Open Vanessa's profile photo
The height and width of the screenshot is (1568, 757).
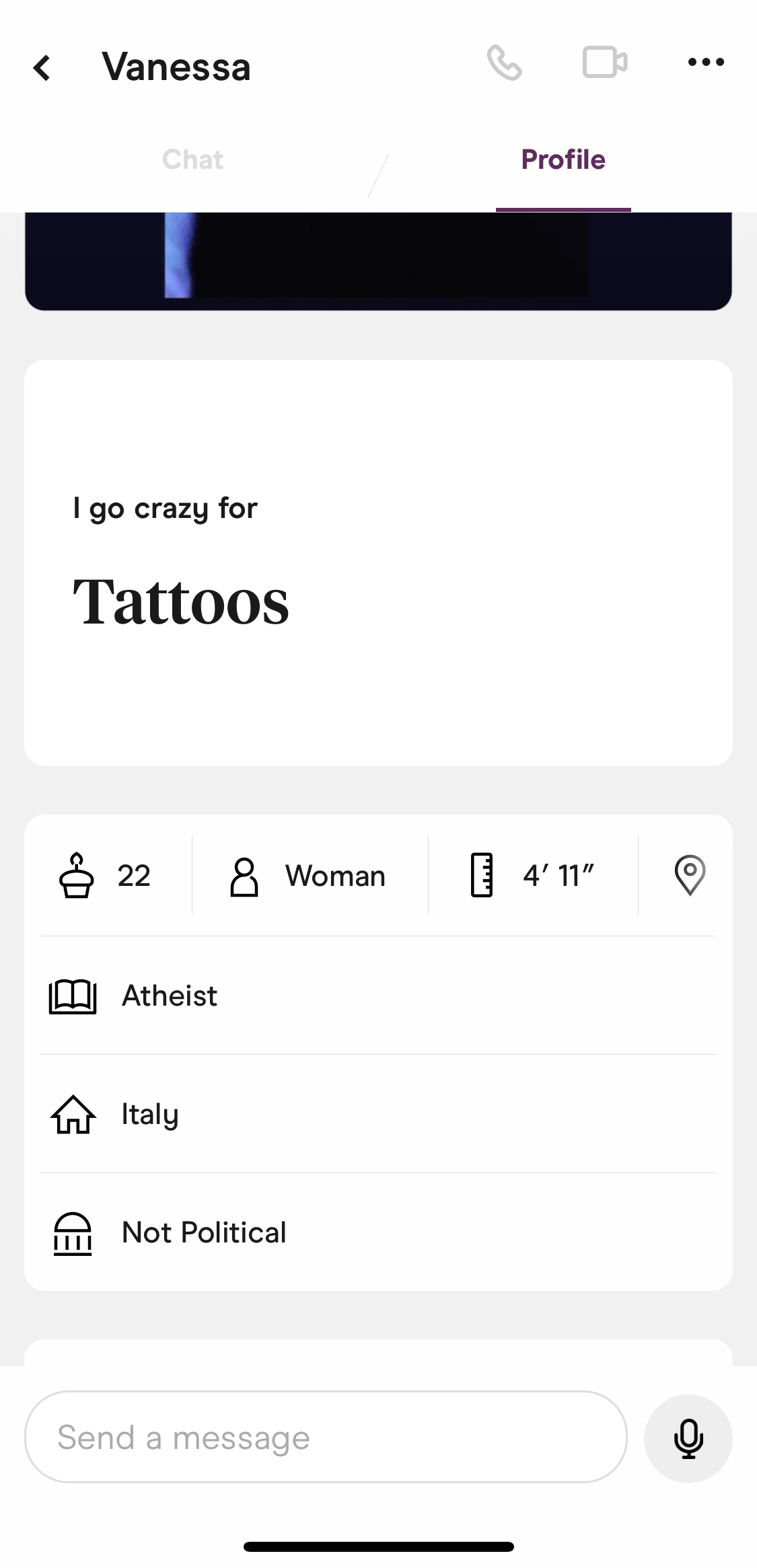coord(378,261)
